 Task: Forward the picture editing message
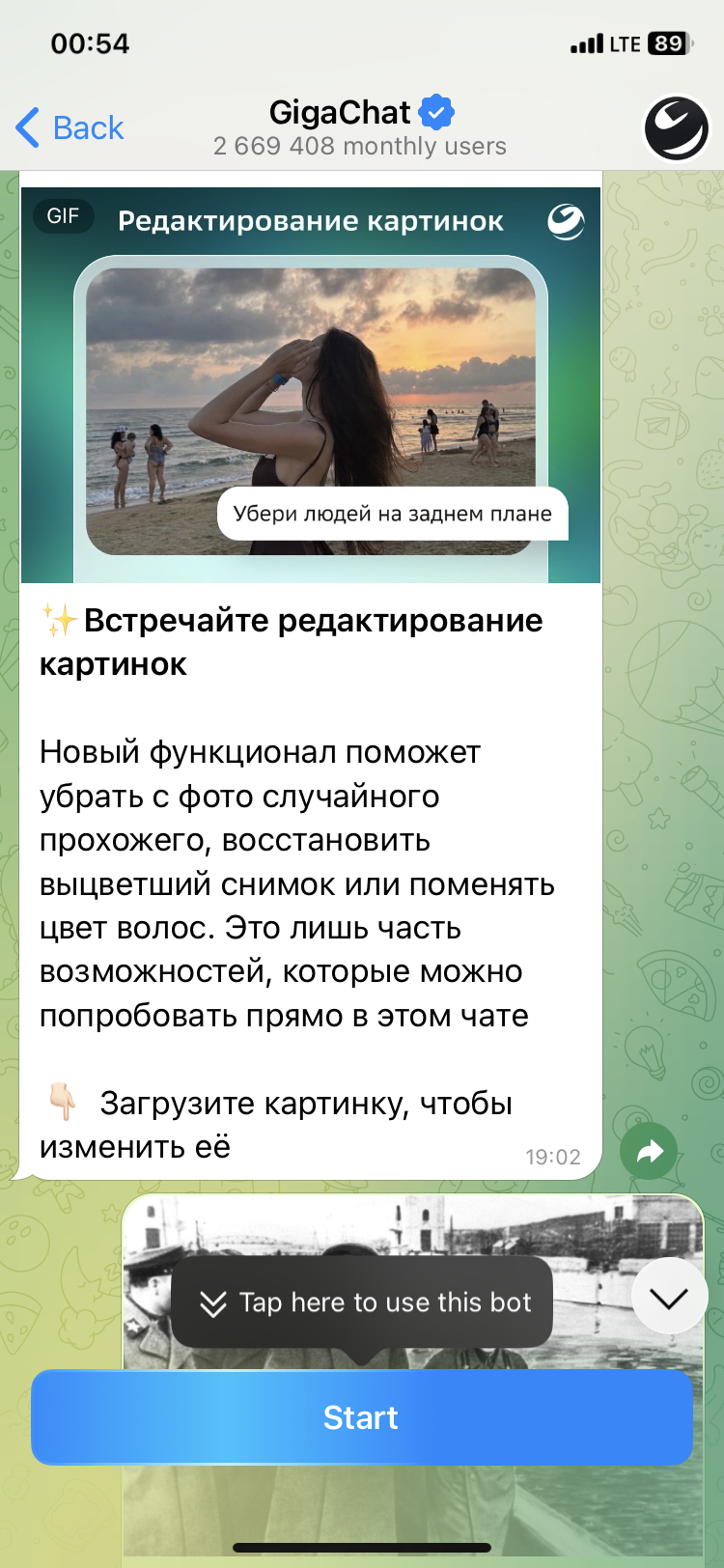pyautogui.click(x=649, y=1151)
